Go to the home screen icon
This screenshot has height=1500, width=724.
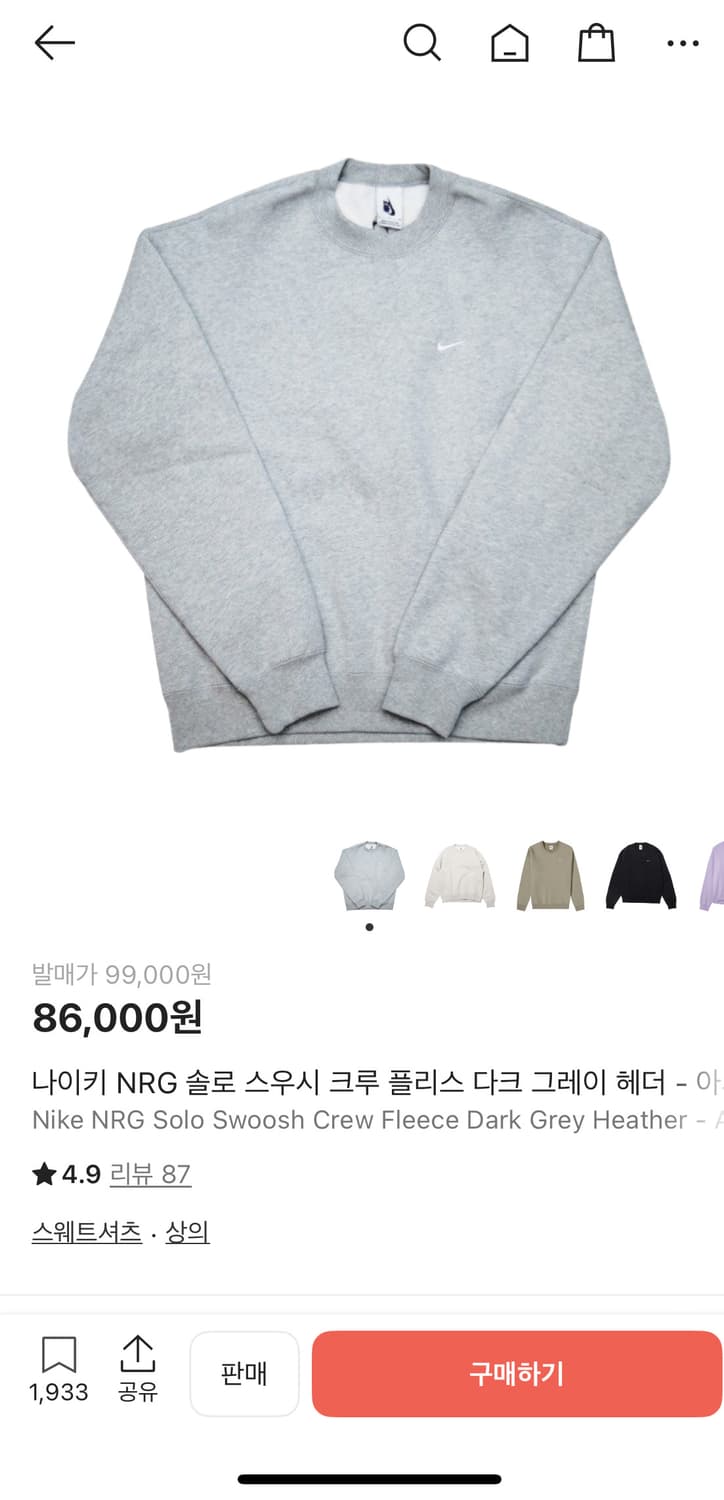(x=509, y=43)
